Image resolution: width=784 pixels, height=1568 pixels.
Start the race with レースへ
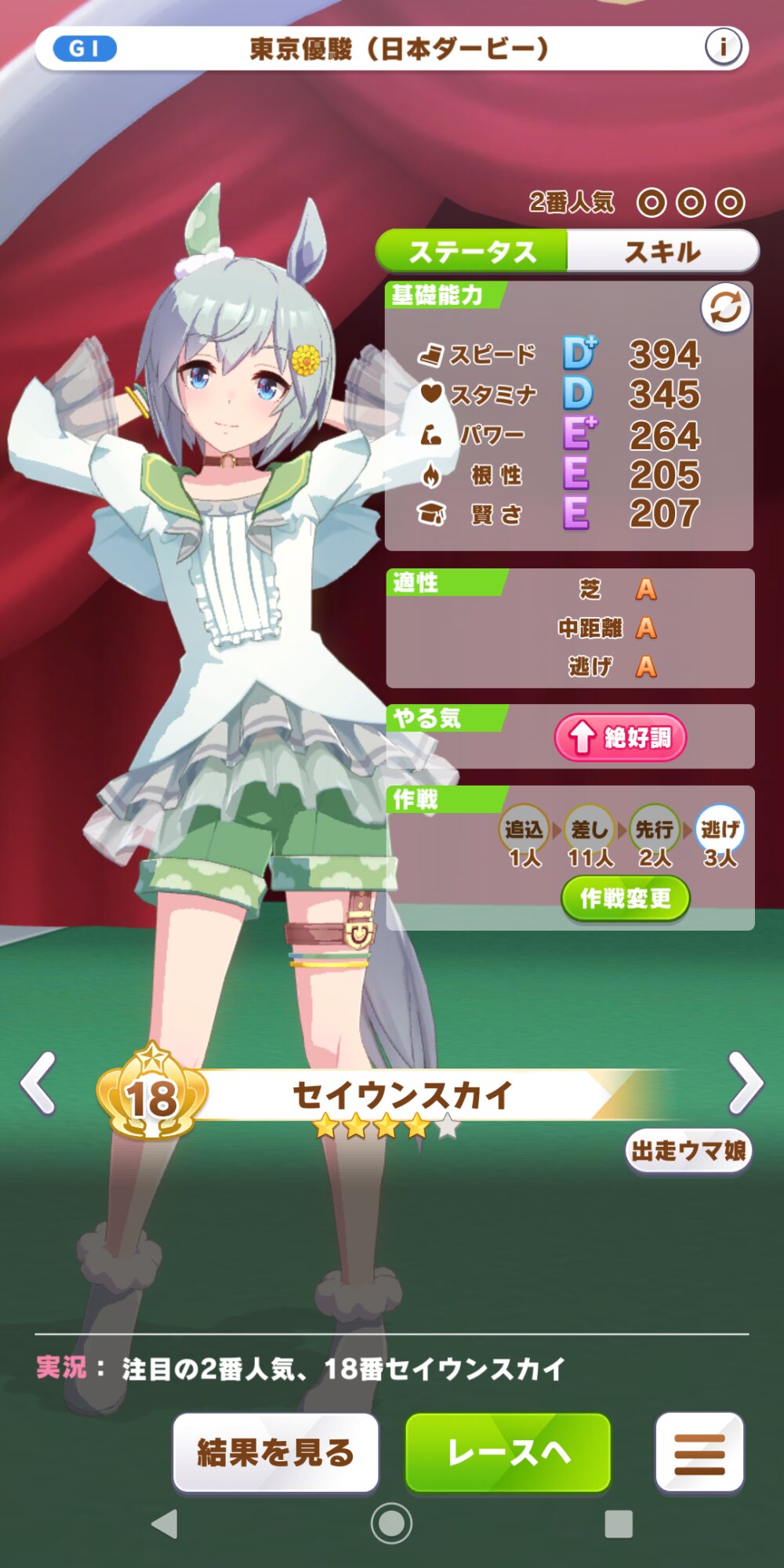508,1453
